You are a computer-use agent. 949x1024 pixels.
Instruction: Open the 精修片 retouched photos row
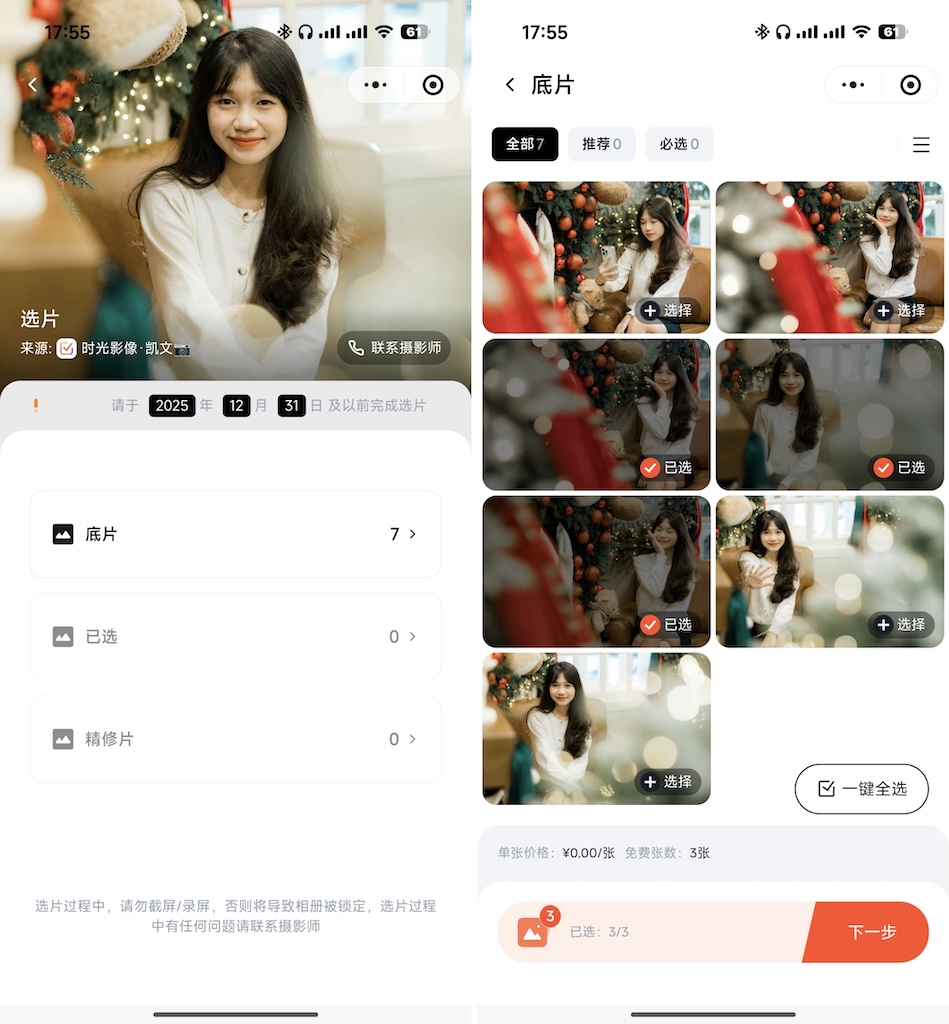235,739
